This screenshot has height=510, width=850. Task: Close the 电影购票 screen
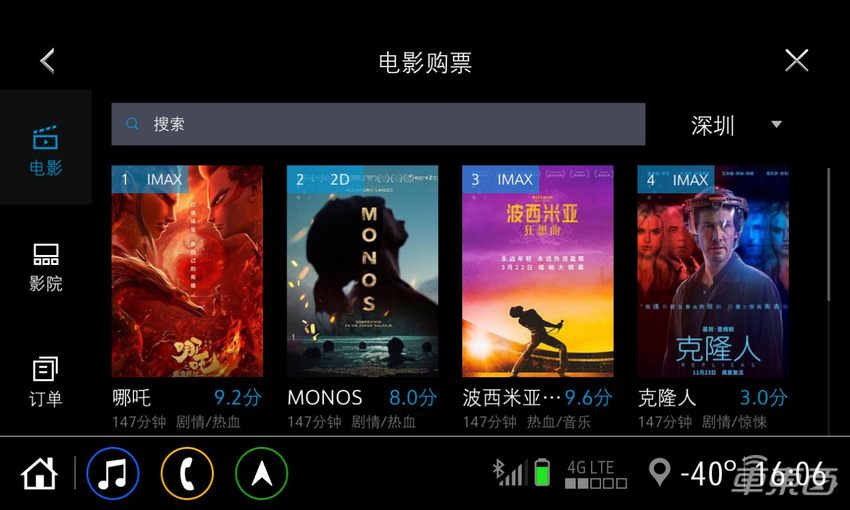tap(796, 61)
